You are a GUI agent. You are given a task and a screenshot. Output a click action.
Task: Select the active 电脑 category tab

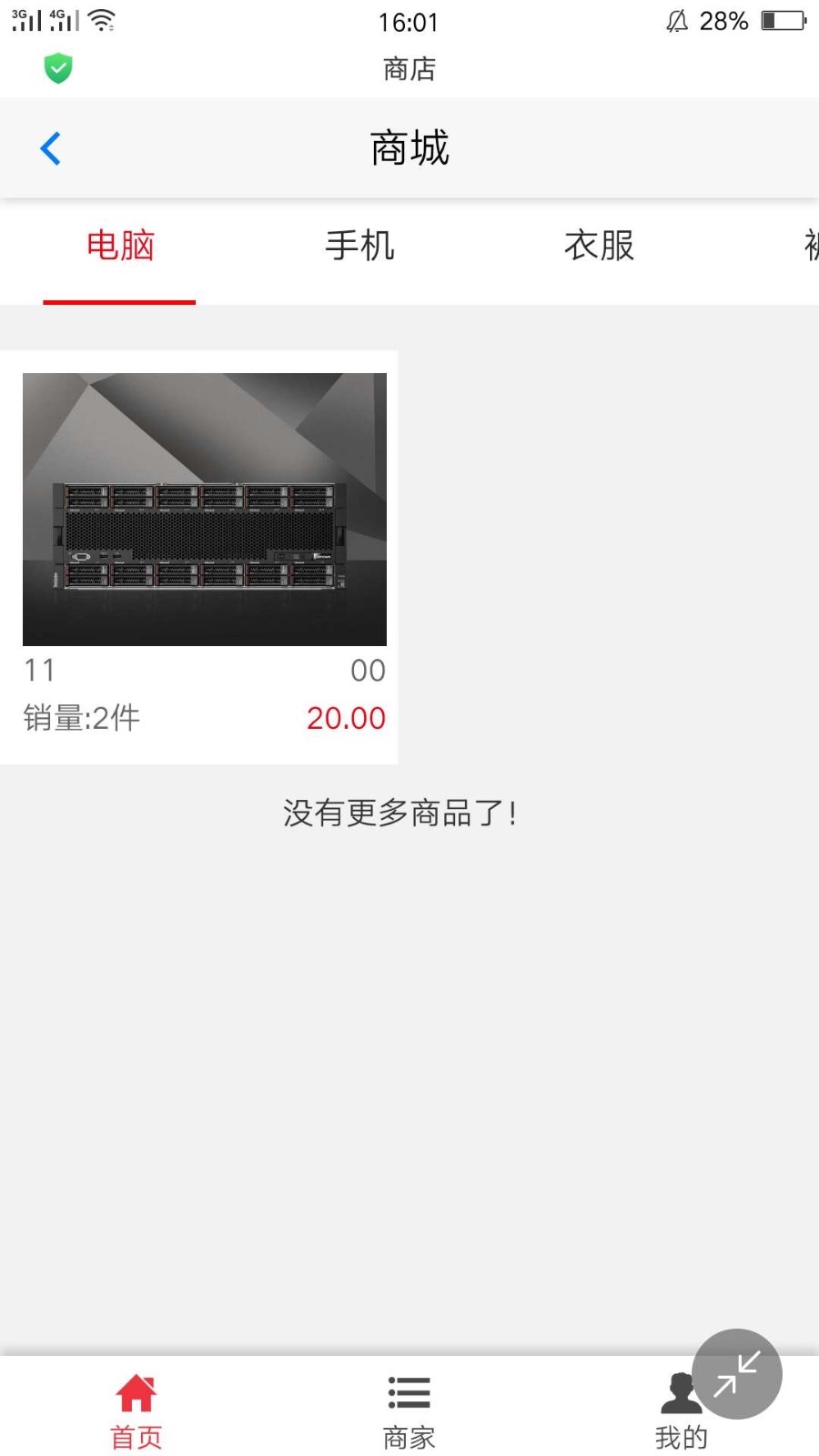point(119,246)
